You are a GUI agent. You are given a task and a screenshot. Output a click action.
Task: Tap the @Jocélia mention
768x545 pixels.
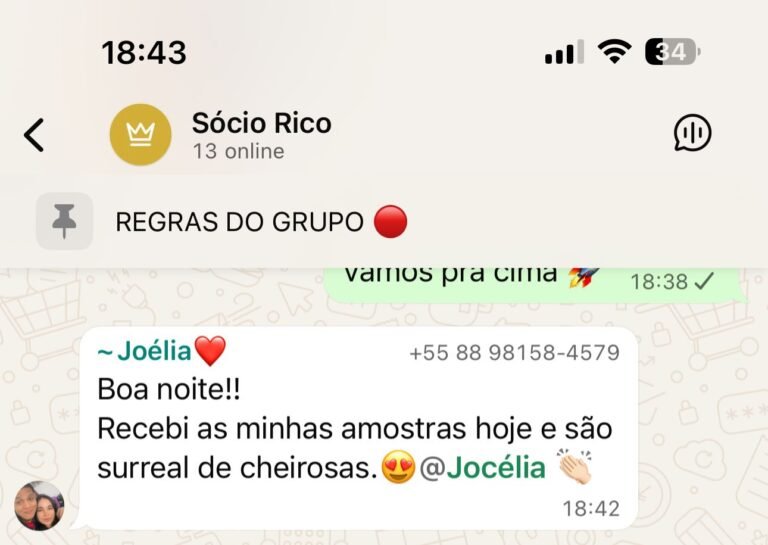tap(482, 467)
